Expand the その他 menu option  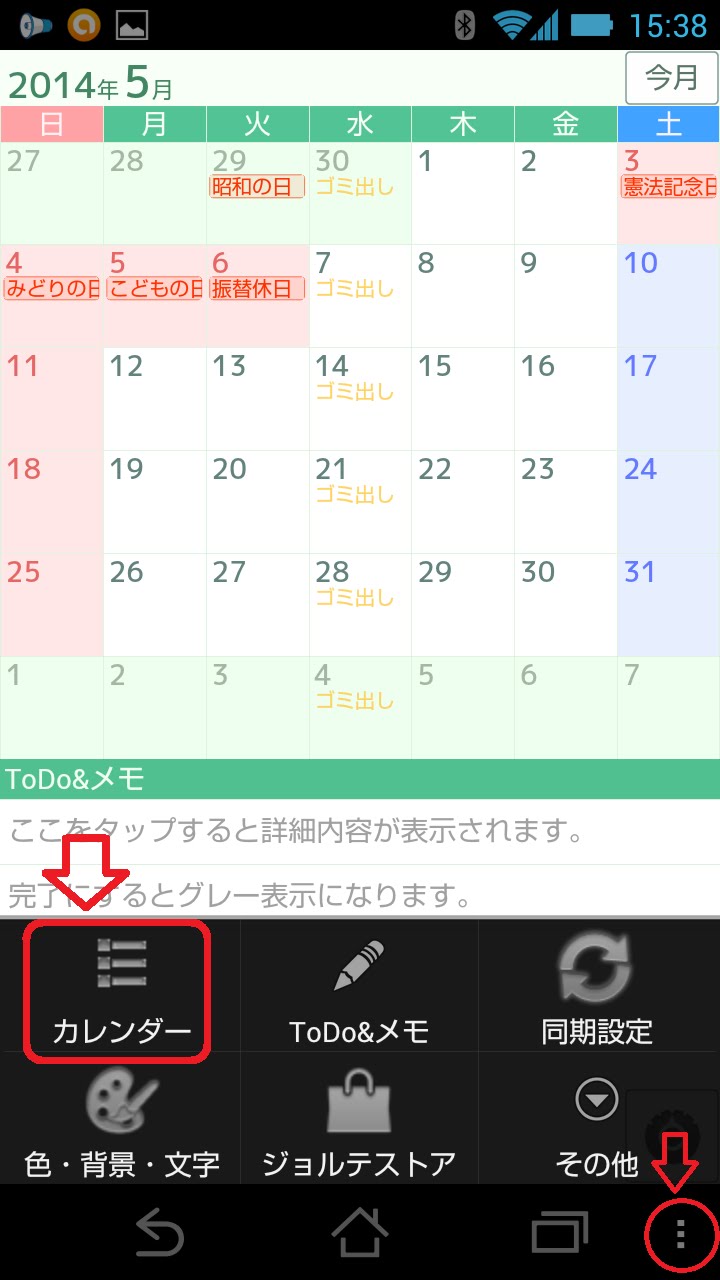point(598,1119)
